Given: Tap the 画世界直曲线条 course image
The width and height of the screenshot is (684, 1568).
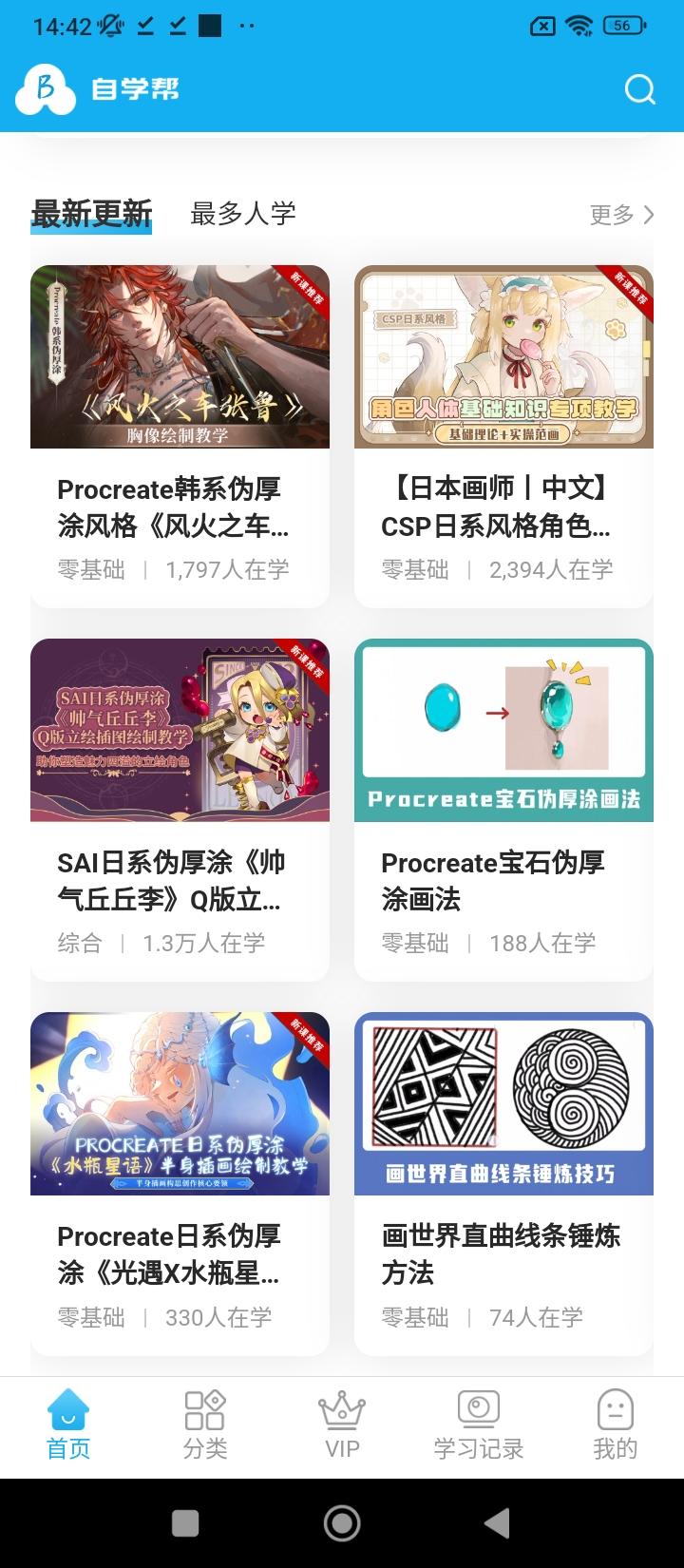Looking at the screenshot, I should 503,1103.
